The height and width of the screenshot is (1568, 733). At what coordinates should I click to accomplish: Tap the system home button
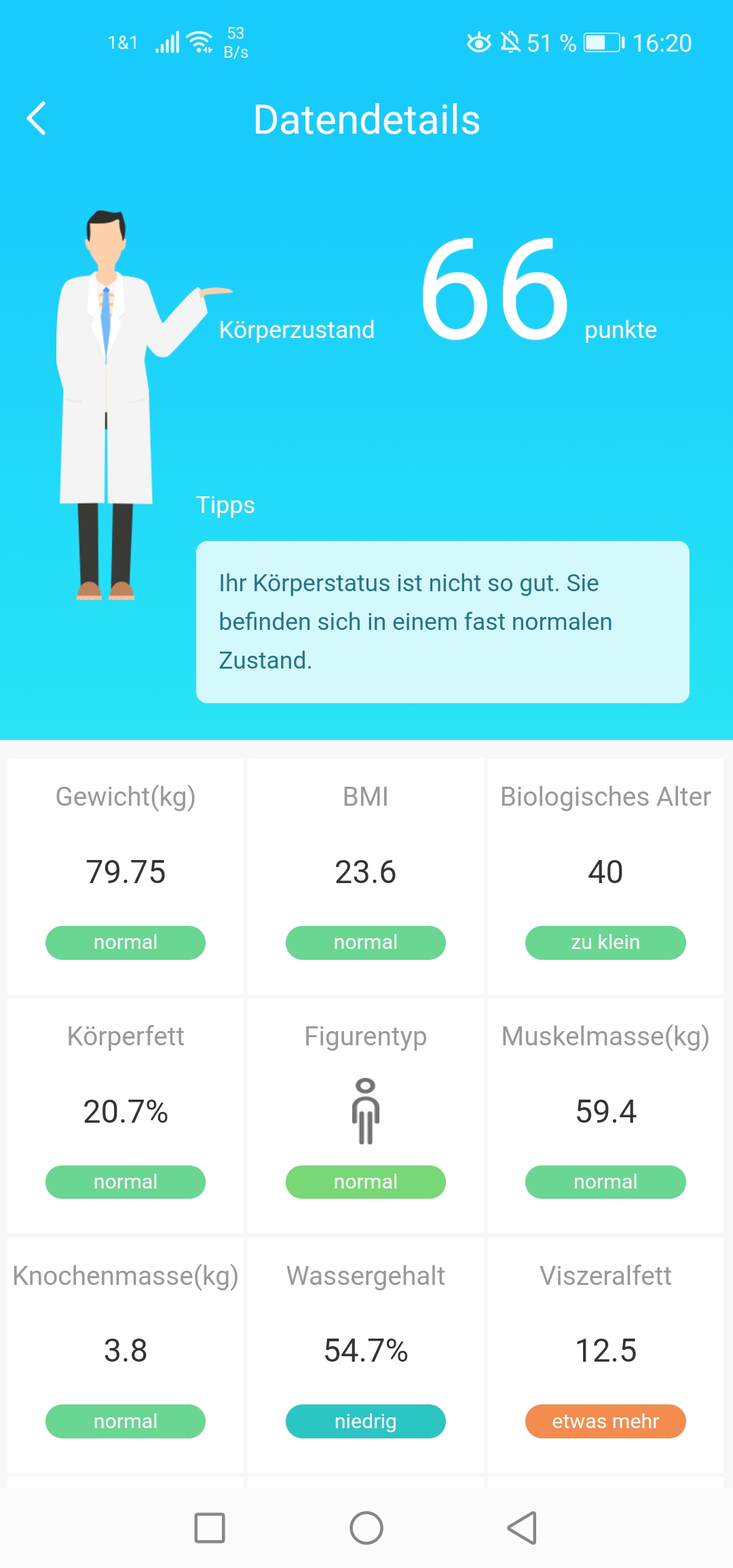tap(366, 1528)
